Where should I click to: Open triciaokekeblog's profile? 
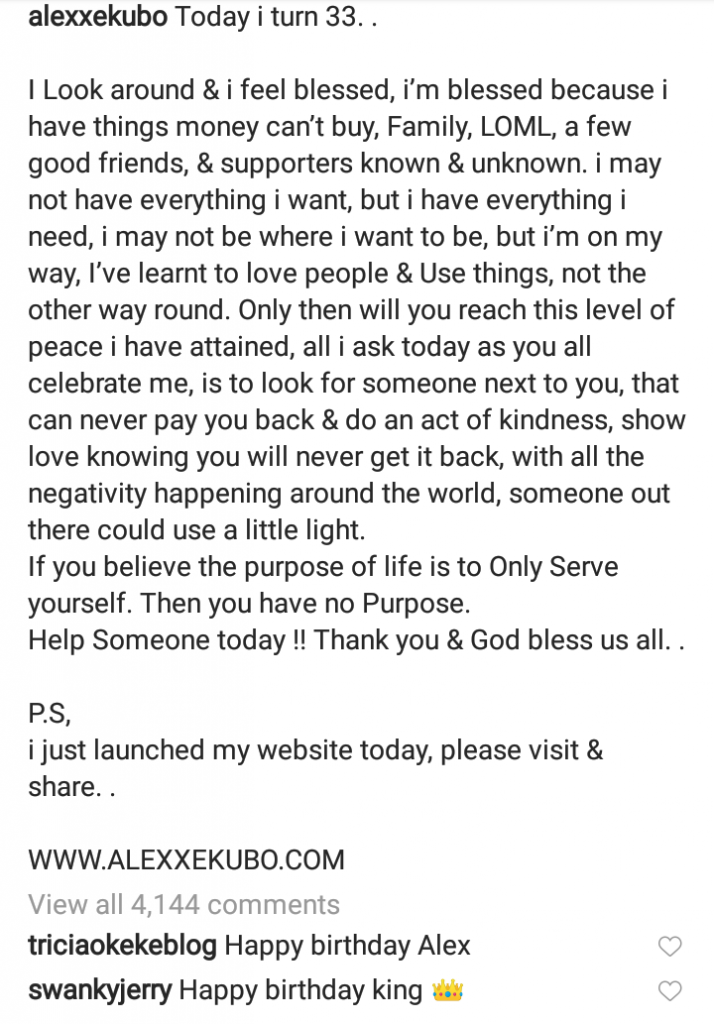(x=121, y=944)
